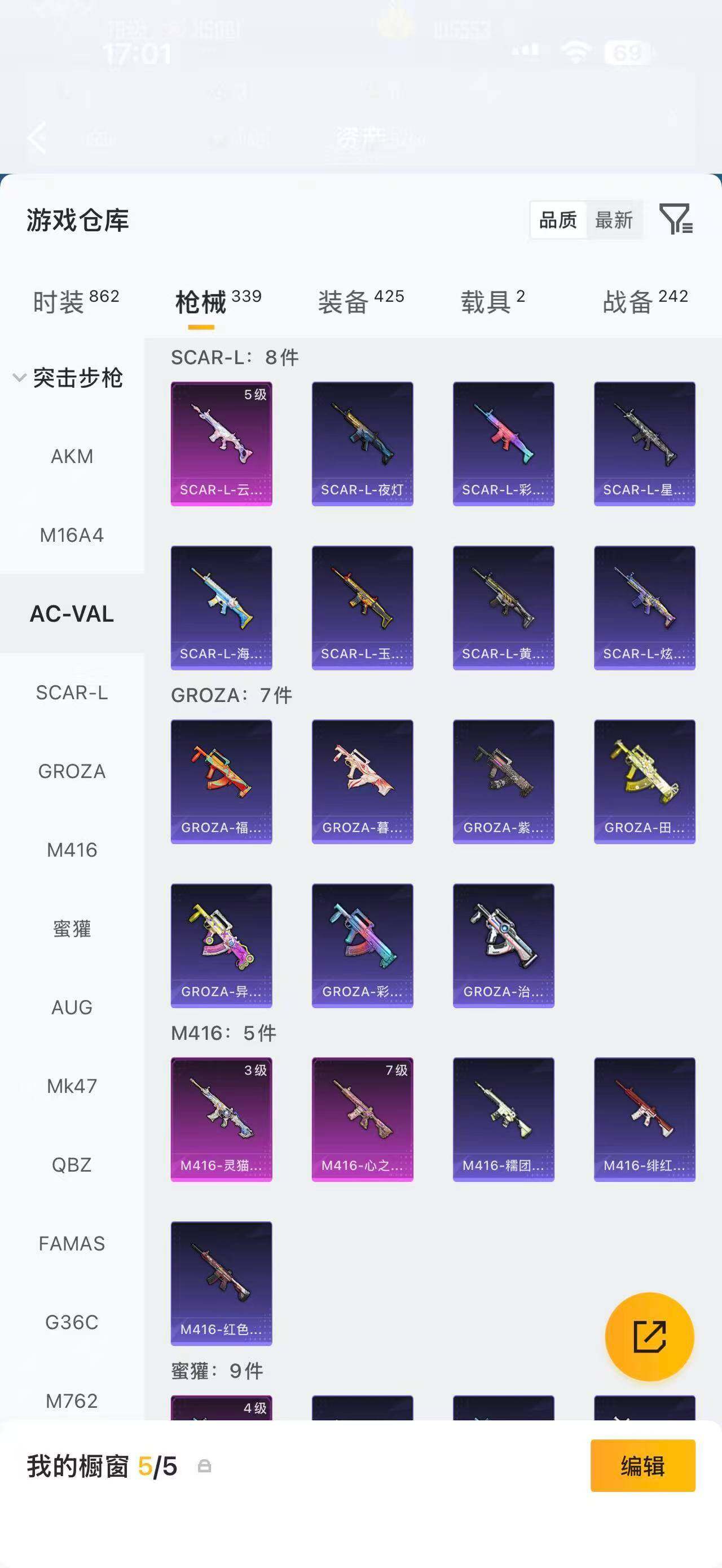Switch to the 载具 tab

point(492,301)
